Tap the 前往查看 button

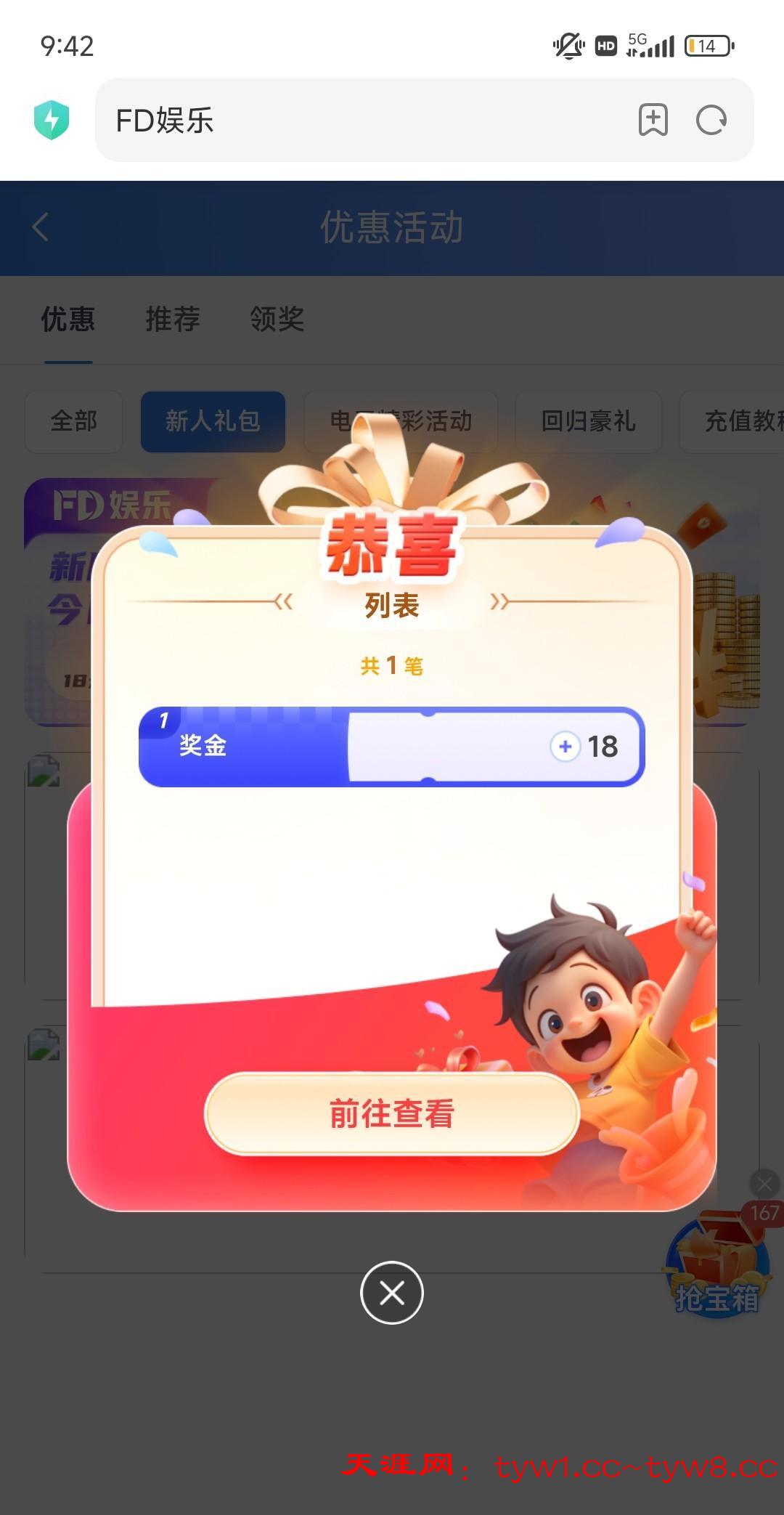(x=391, y=1113)
